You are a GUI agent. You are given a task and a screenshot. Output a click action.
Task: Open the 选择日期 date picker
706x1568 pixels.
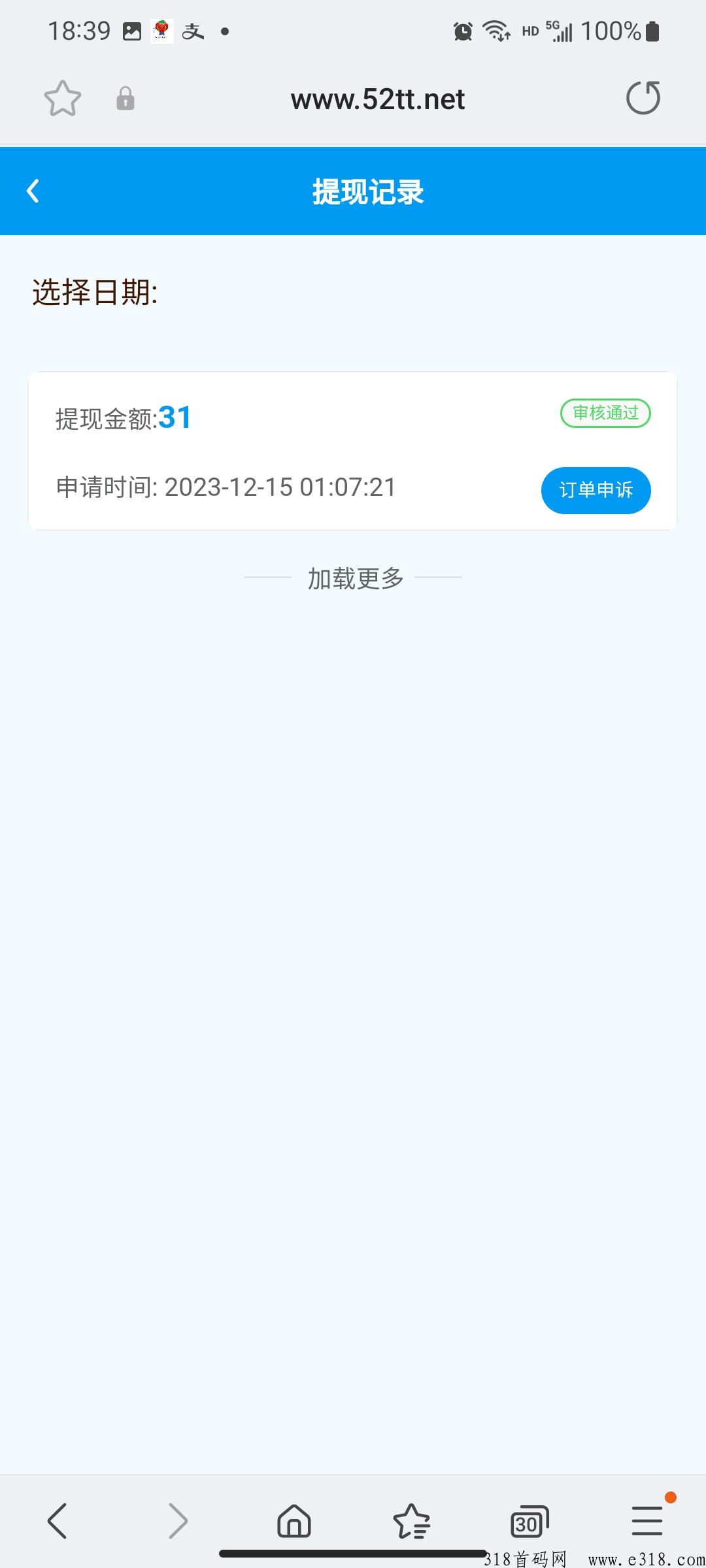95,292
